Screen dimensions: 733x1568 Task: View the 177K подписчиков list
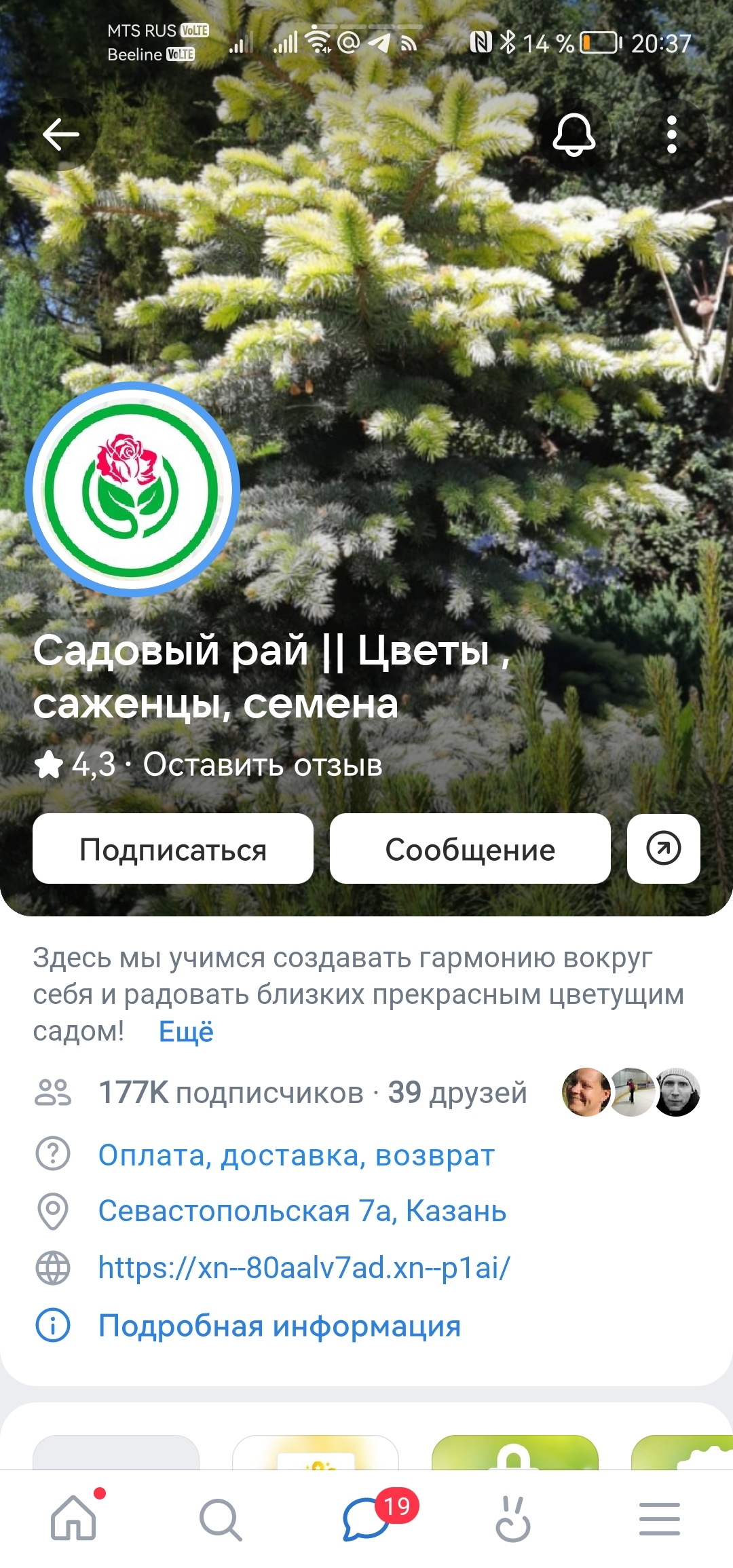click(x=231, y=1093)
